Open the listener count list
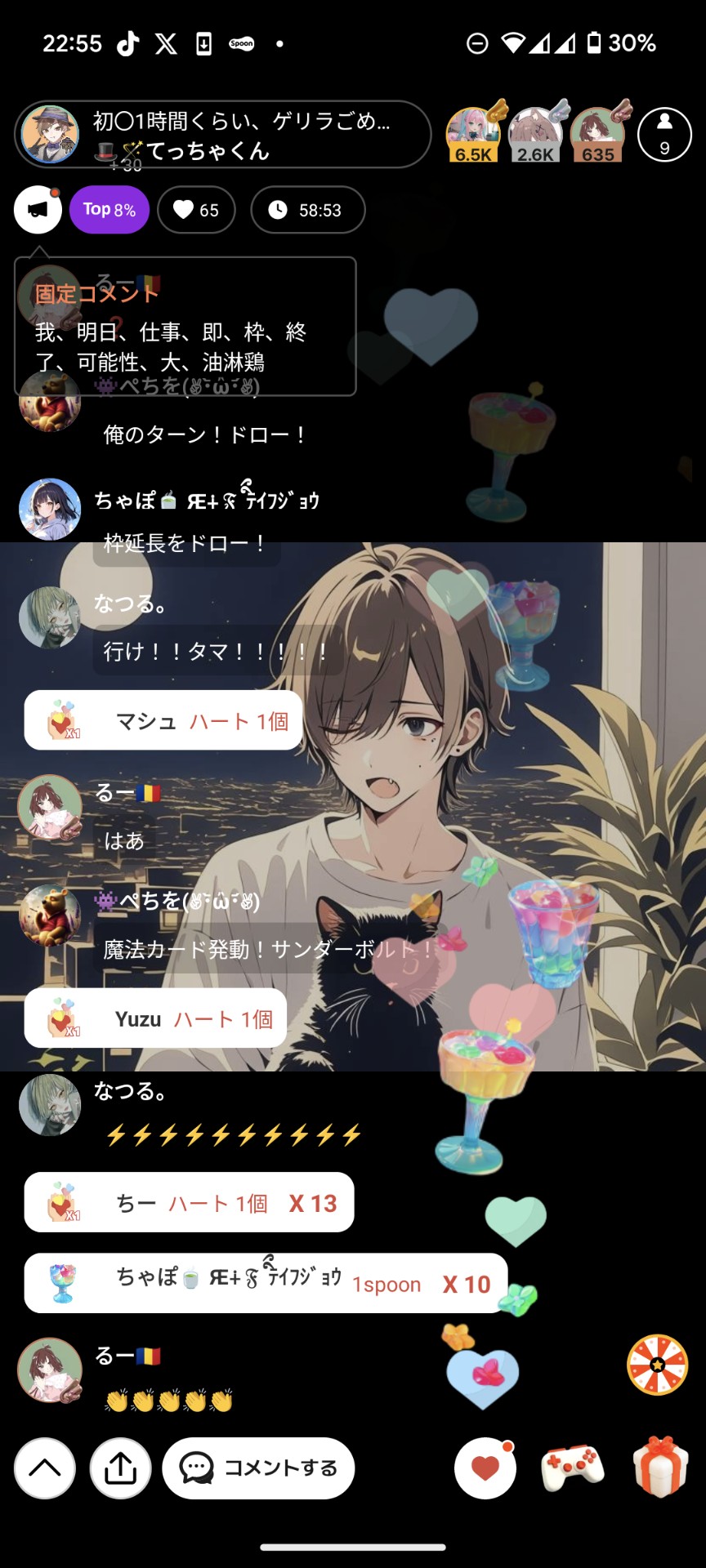 click(x=664, y=135)
